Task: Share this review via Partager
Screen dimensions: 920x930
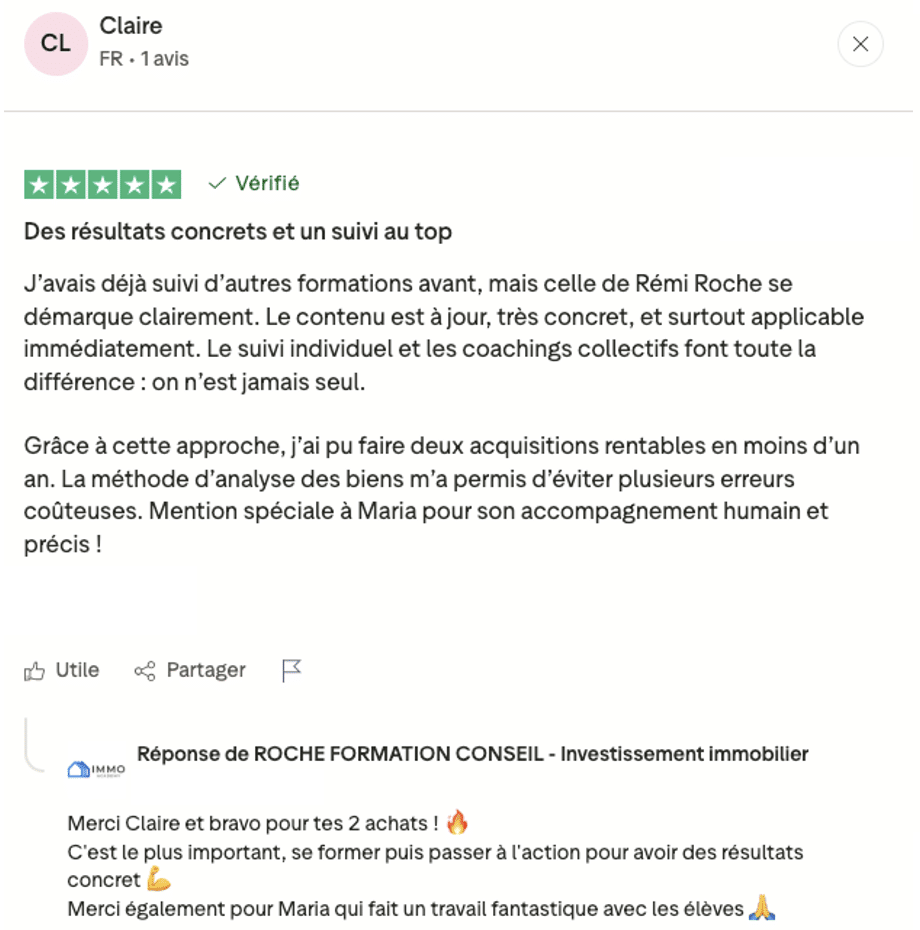Action: pos(190,670)
